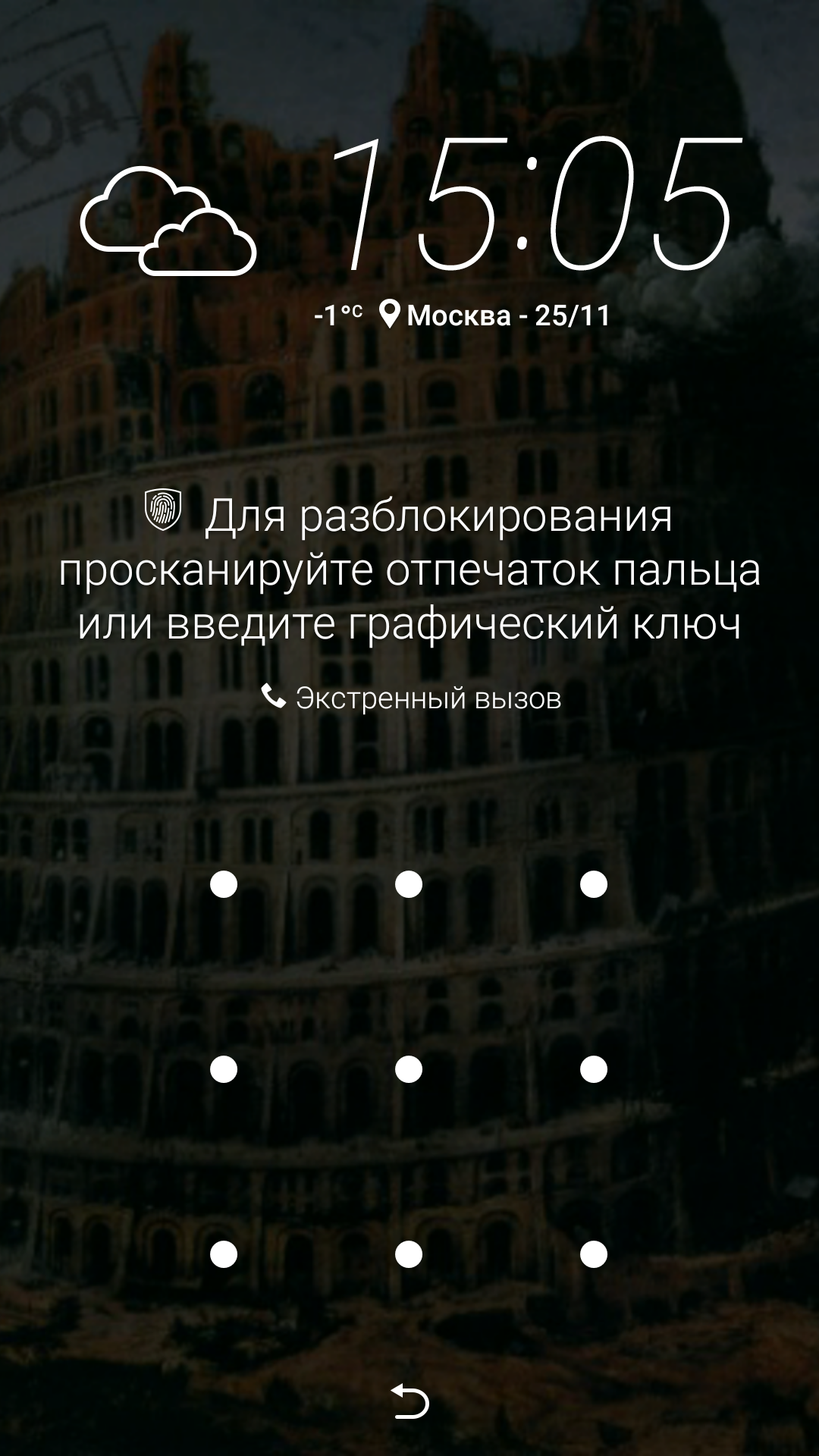Open the cloudy weather widget
The height and width of the screenshot is (1456, 819).
pos(168,220)
